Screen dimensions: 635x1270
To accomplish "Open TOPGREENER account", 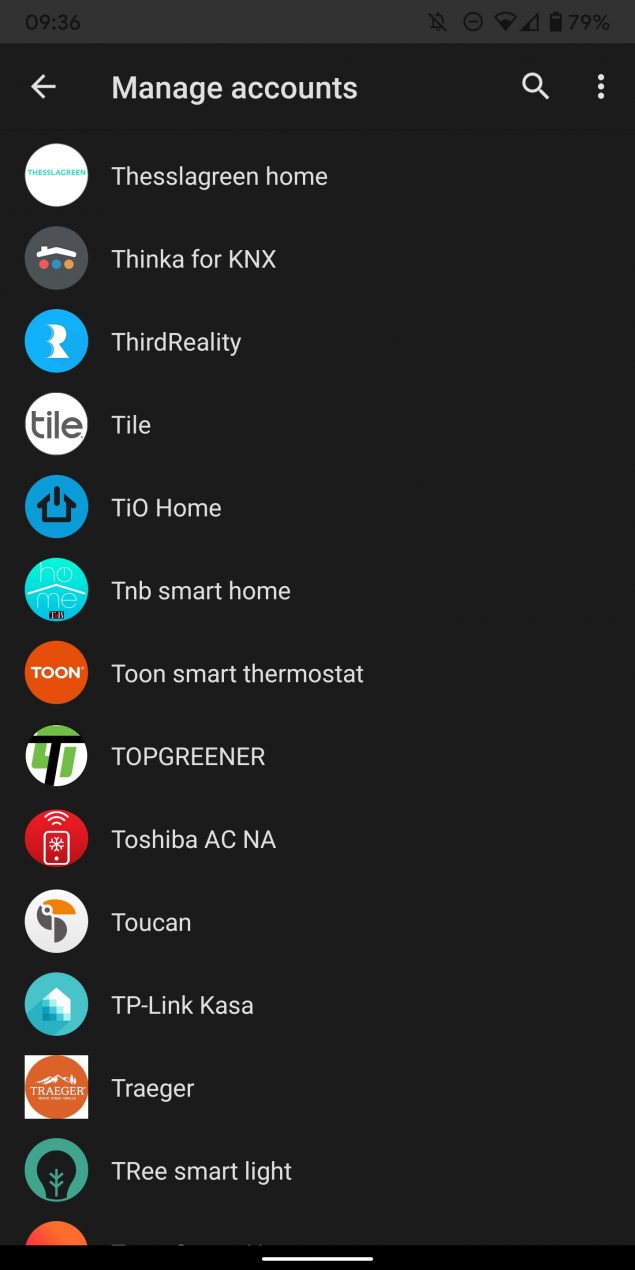I will coord(188,757).
